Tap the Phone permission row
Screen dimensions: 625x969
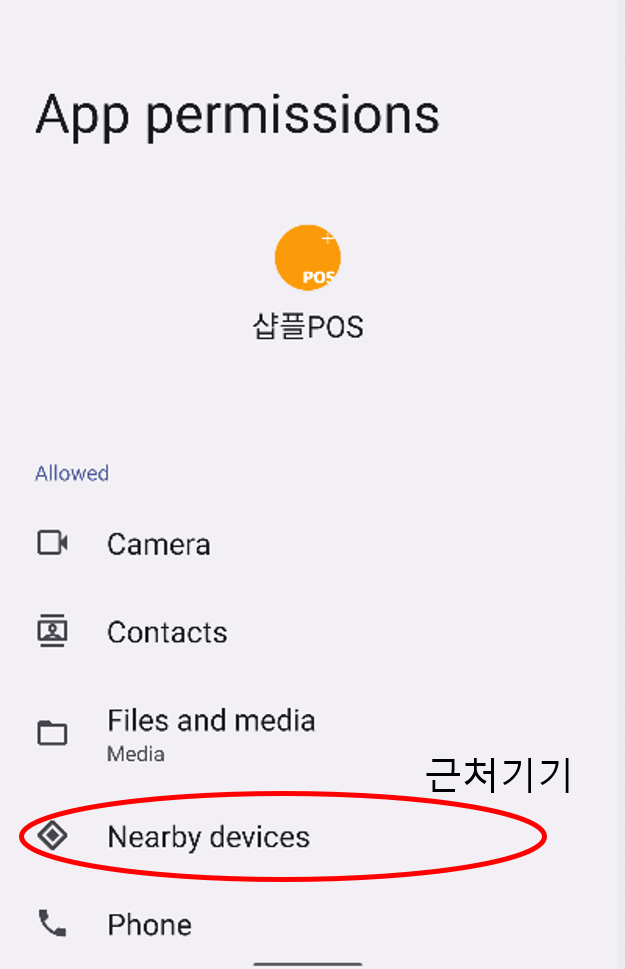pos(149,924)
